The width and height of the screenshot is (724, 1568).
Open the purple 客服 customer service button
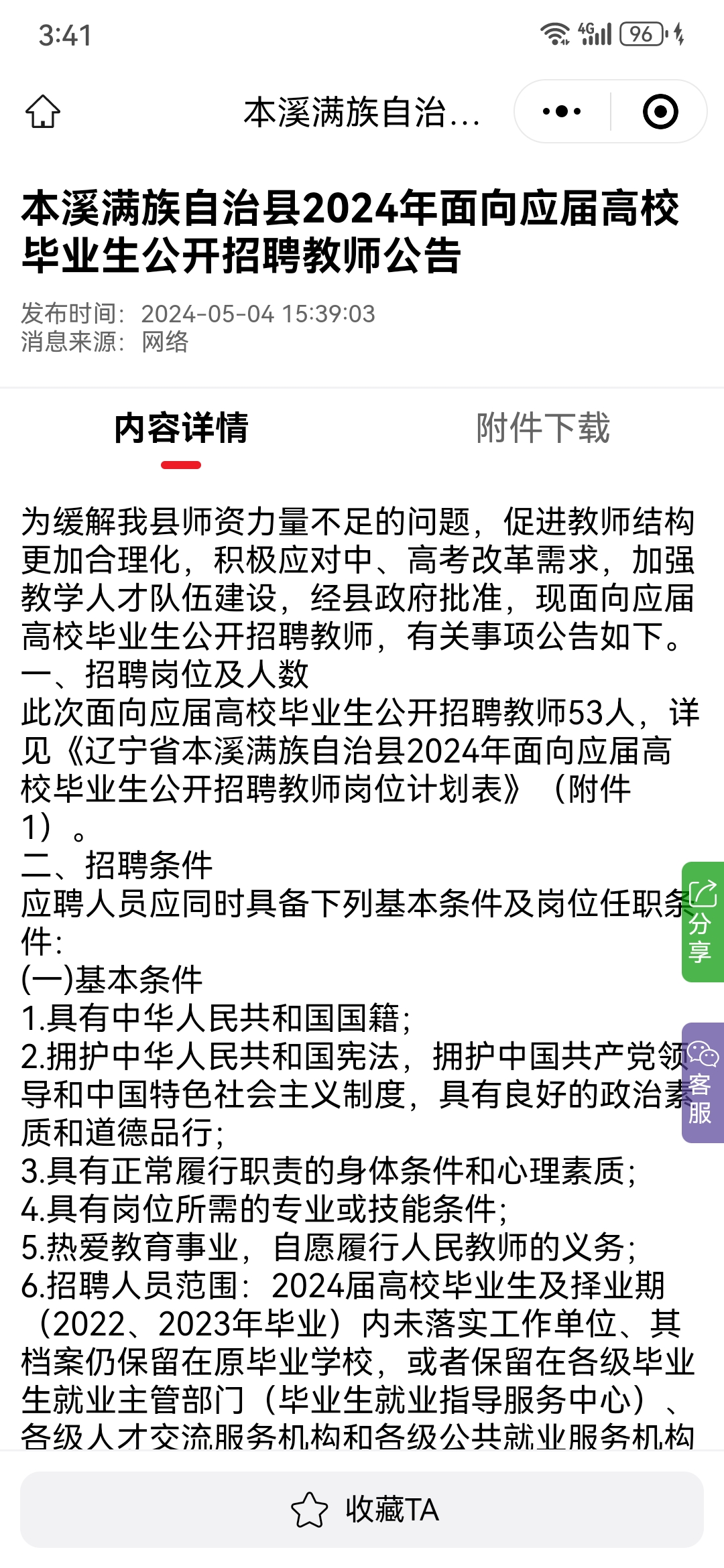coord(703,1082)
